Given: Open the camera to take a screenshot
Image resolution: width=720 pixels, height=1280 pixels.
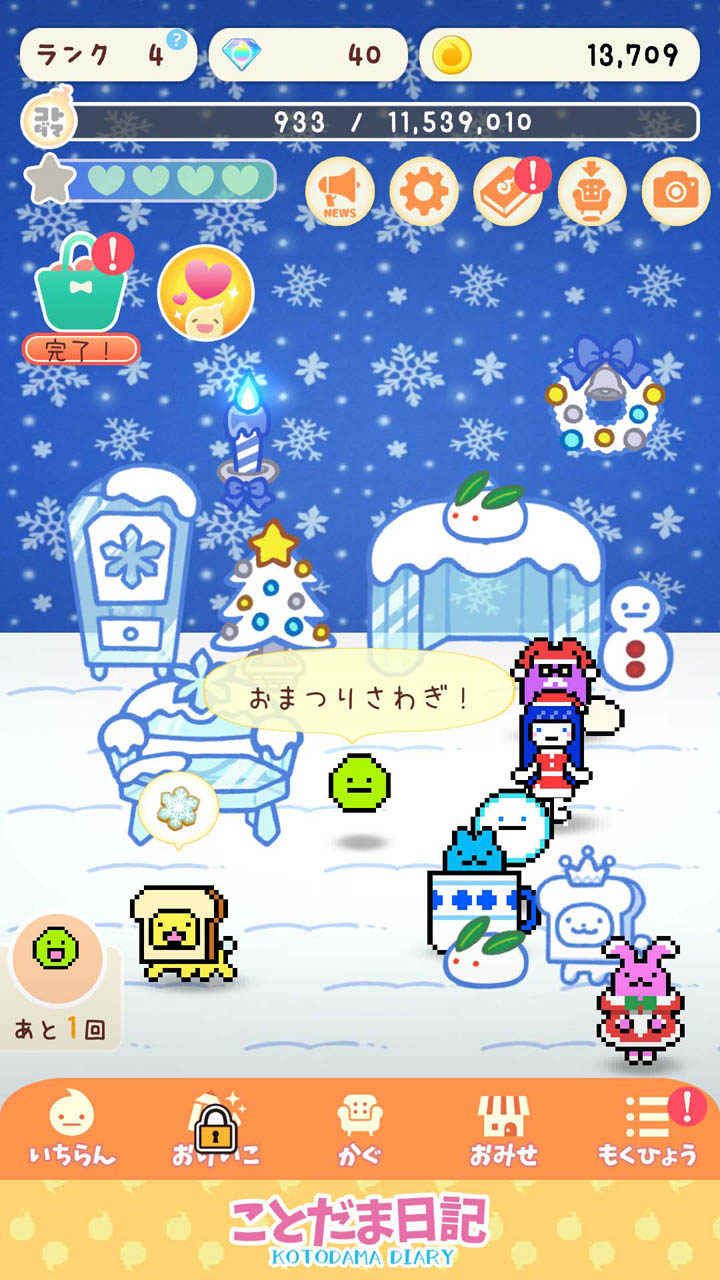Looking at the screenshot, I should [676, 191].
